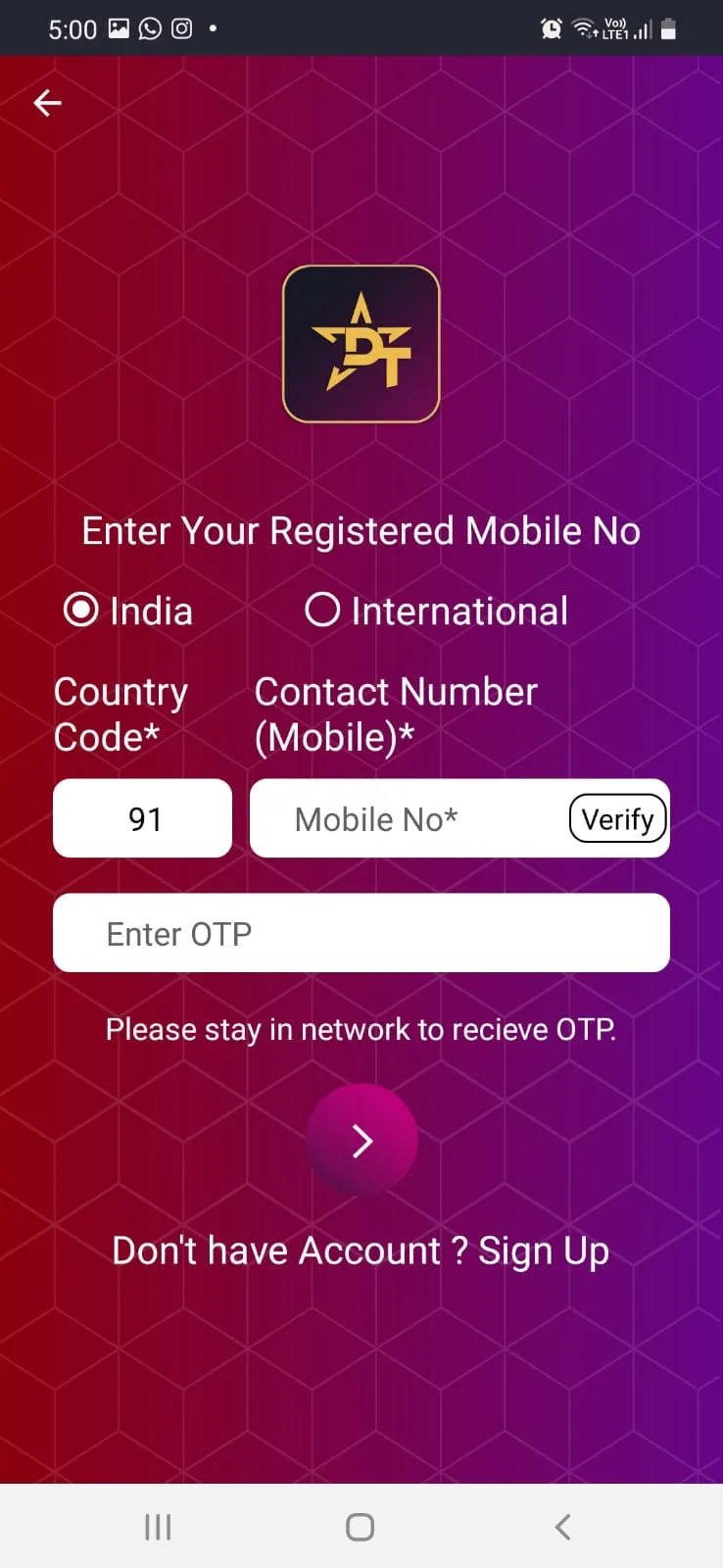Tap the pink next arrow button
Viewport: 723px width, 1568px height.
(x=361, y=1140)
